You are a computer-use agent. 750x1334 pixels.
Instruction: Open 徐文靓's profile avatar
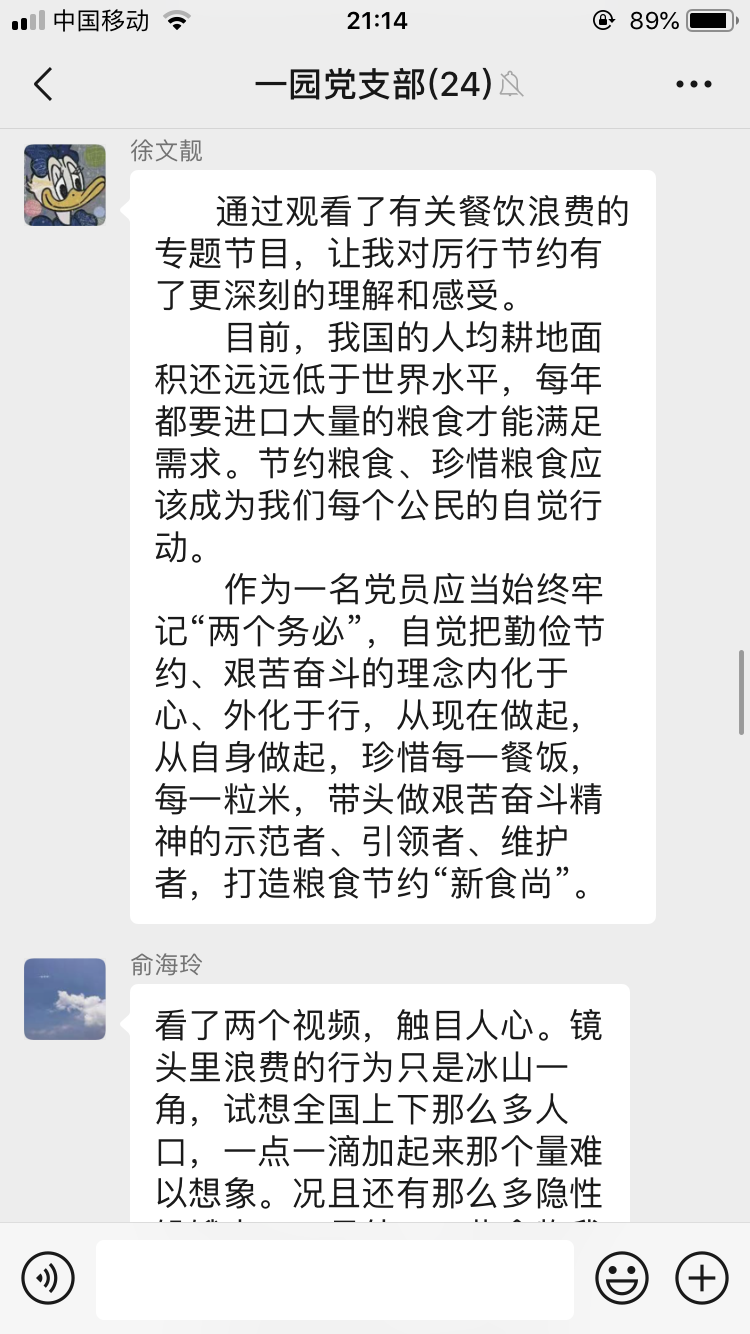click(65, 185)
